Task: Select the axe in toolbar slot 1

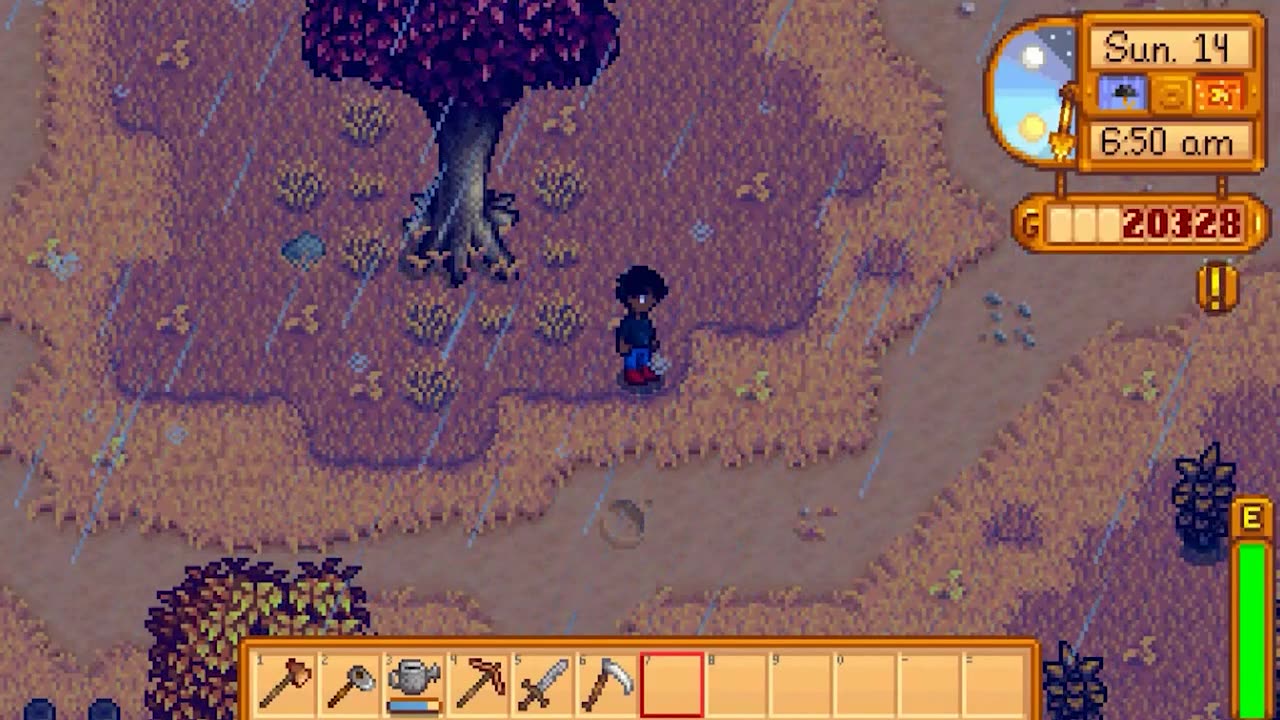Action: click(286, 684)
